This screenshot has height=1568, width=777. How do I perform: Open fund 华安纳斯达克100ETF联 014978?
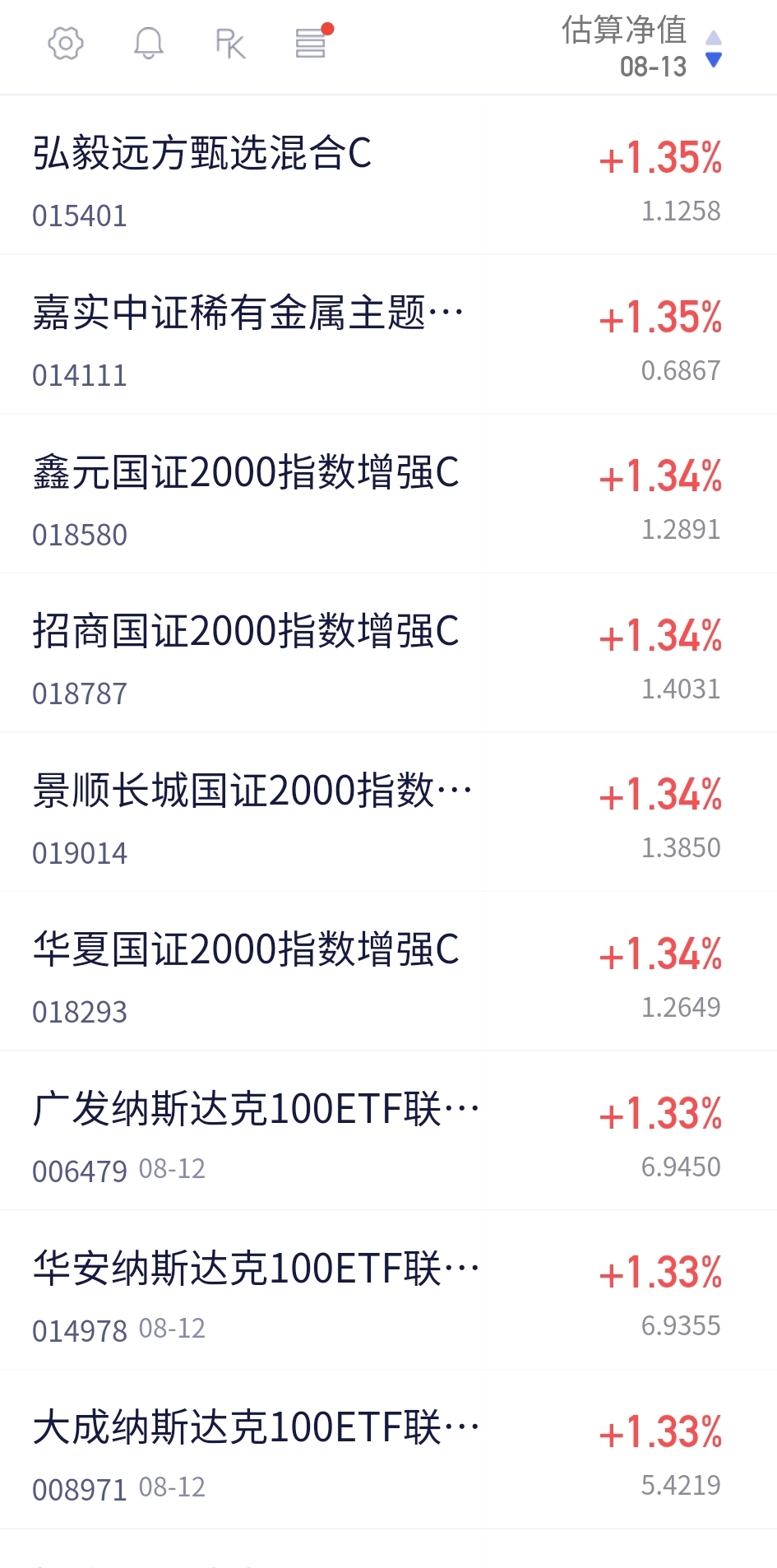pyautogui.click(x=388, y=1290)
